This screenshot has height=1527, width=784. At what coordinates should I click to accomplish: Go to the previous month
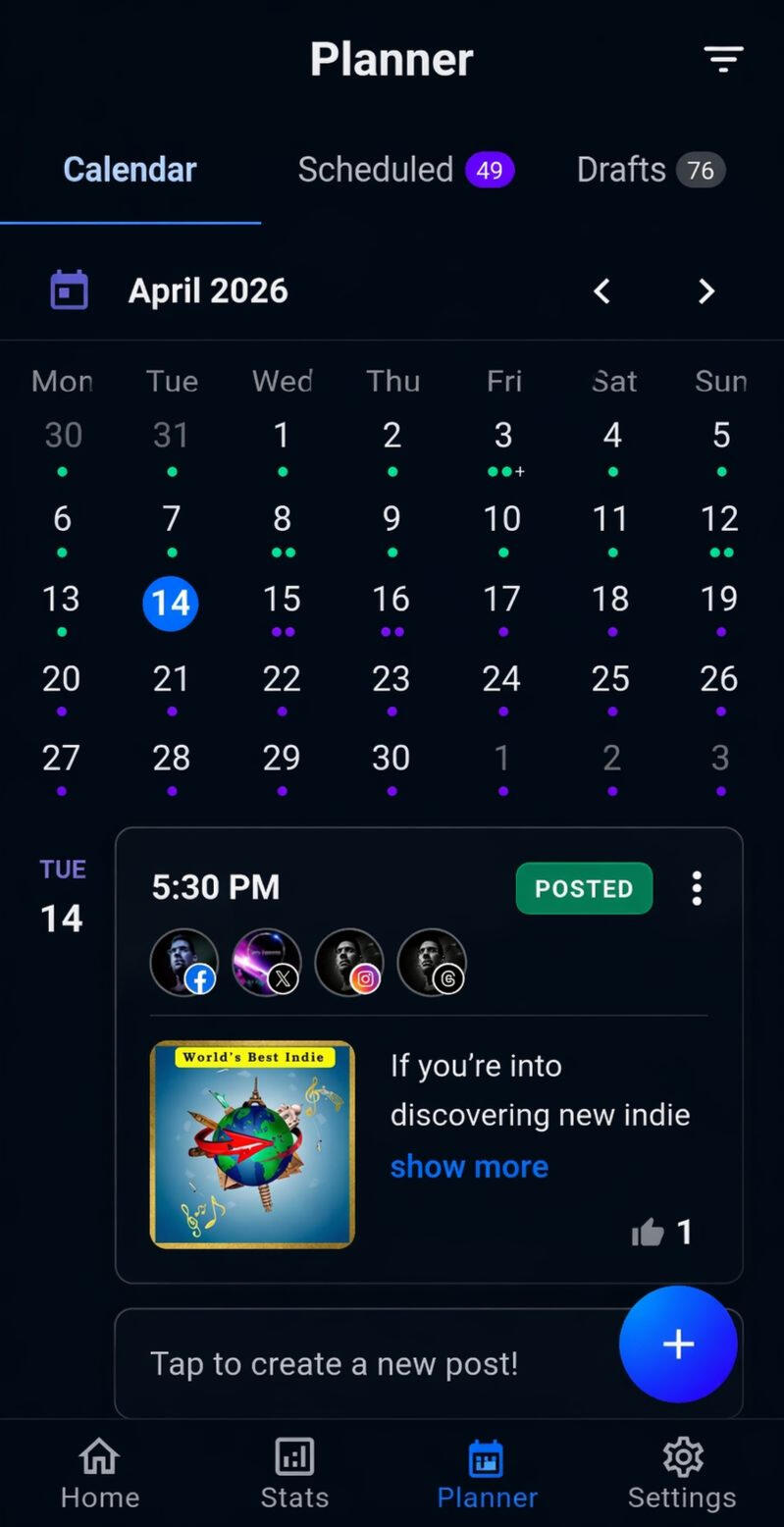coord(601,290)
